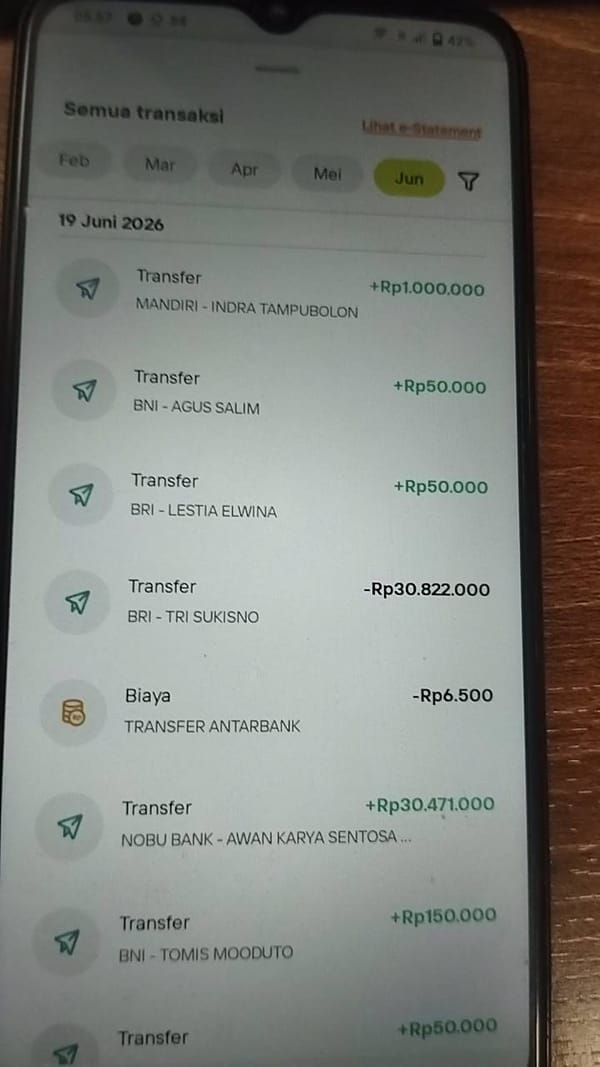Open the transaction filter funnel icon
Image resolution: width=600 pixels, height=1067 pixels.
click(468, 181)
